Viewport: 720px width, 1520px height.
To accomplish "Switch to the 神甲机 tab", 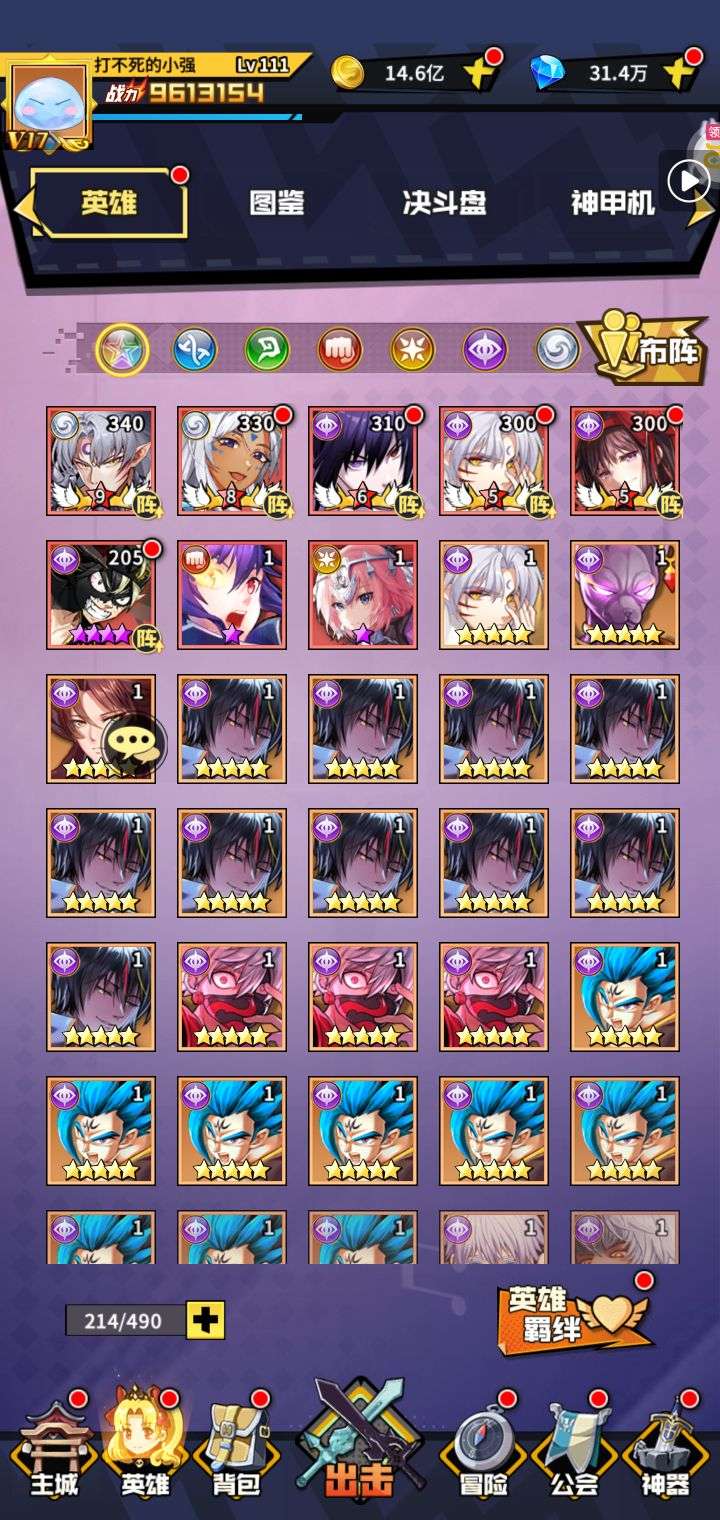I will (x=612, y=203).
